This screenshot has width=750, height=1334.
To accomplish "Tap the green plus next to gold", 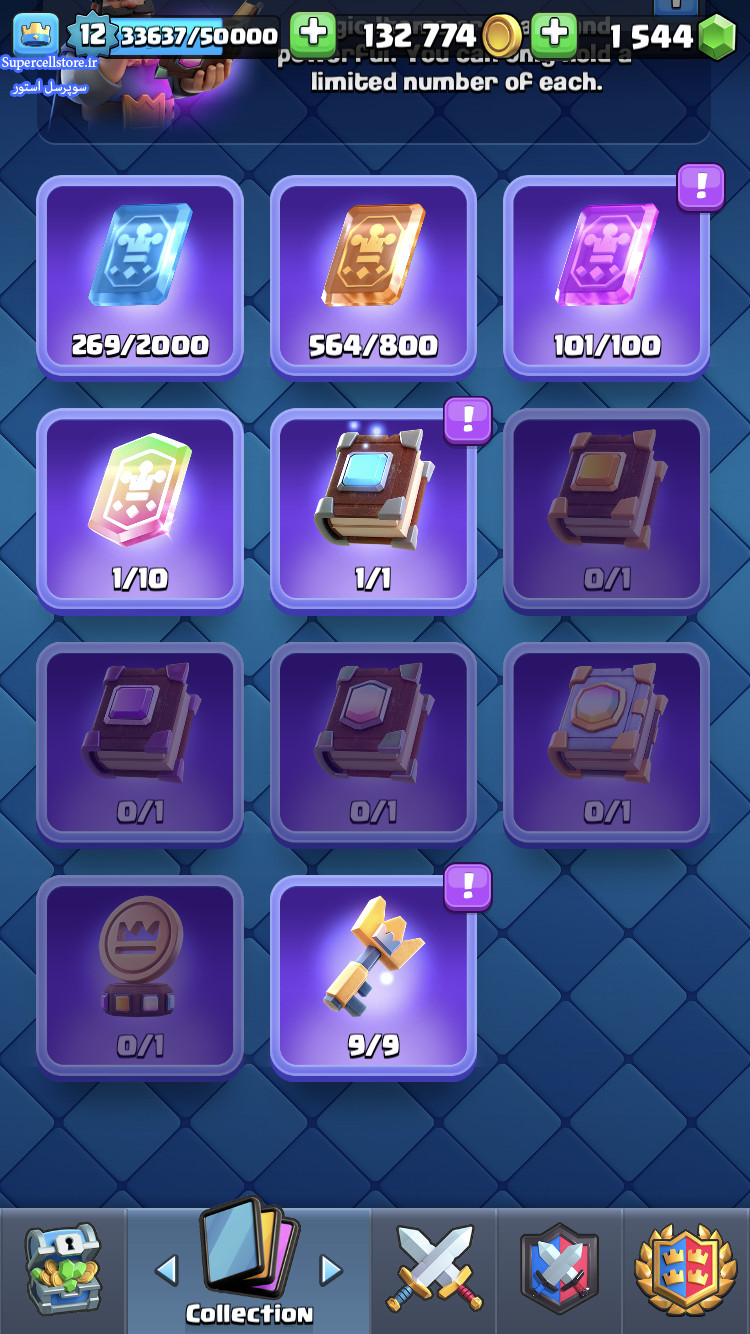I will (313, 35).
